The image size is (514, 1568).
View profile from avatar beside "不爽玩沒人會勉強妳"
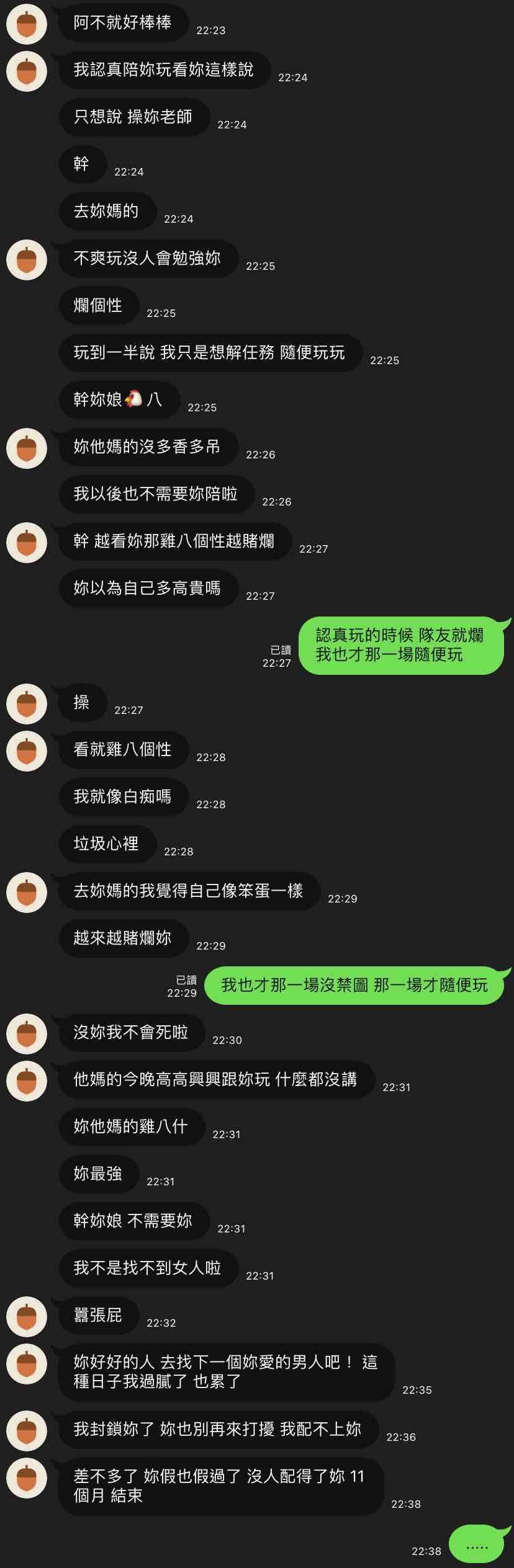coord(27,260)
